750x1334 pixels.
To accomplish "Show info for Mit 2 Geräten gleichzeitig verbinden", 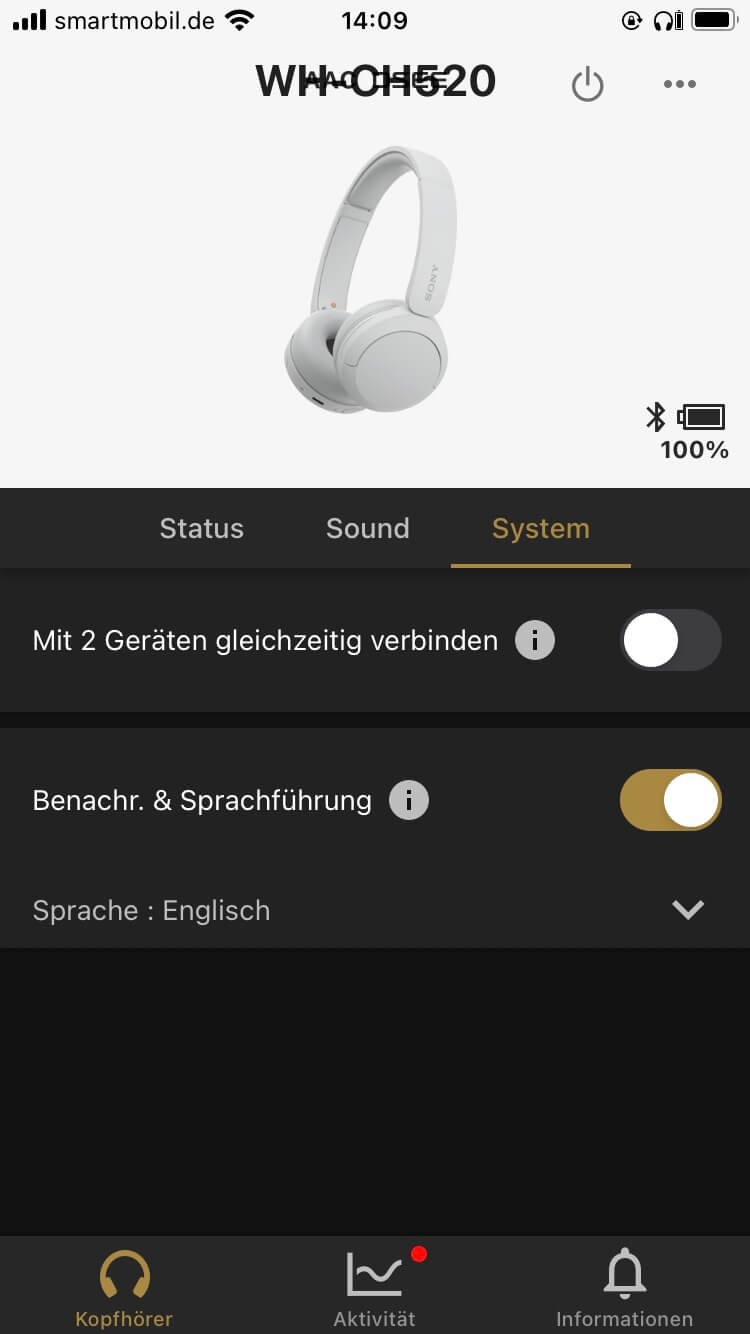I will coord(534,640).
